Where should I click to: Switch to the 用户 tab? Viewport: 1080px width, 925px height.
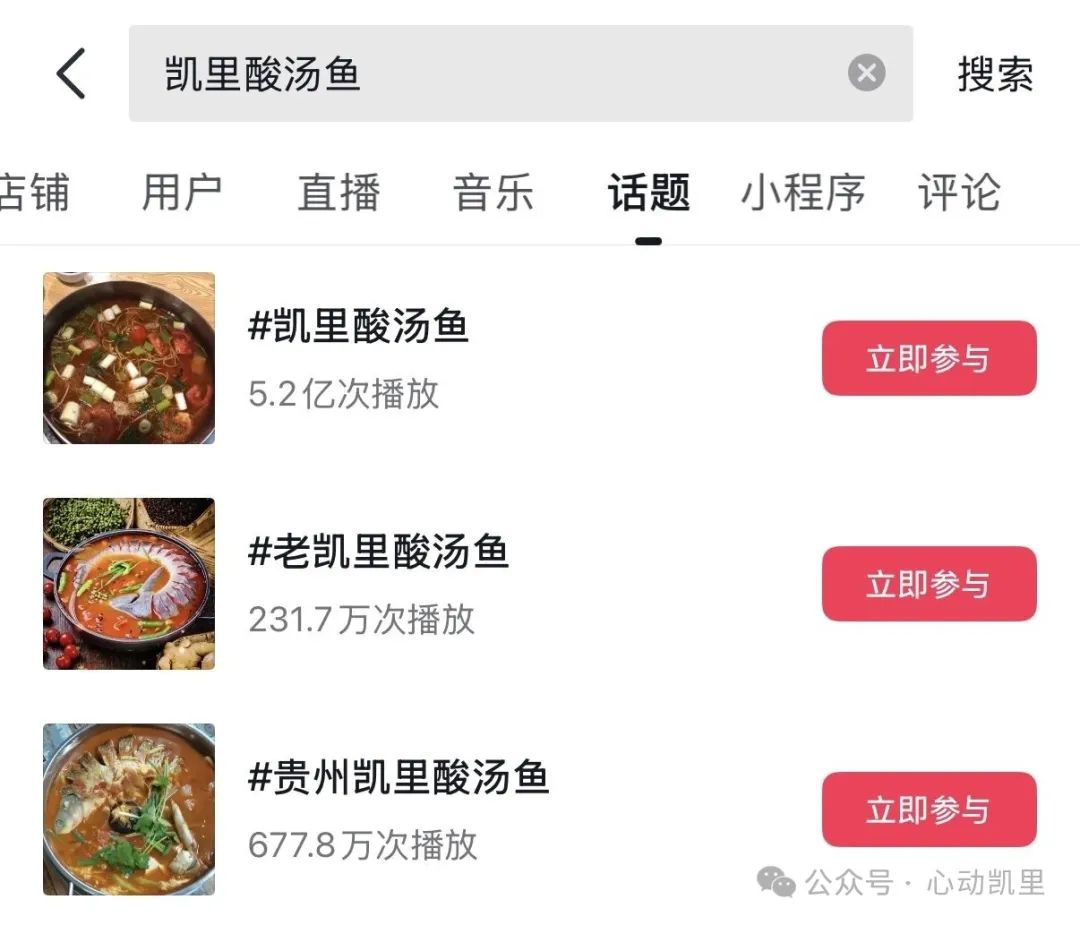coord(181,192)
